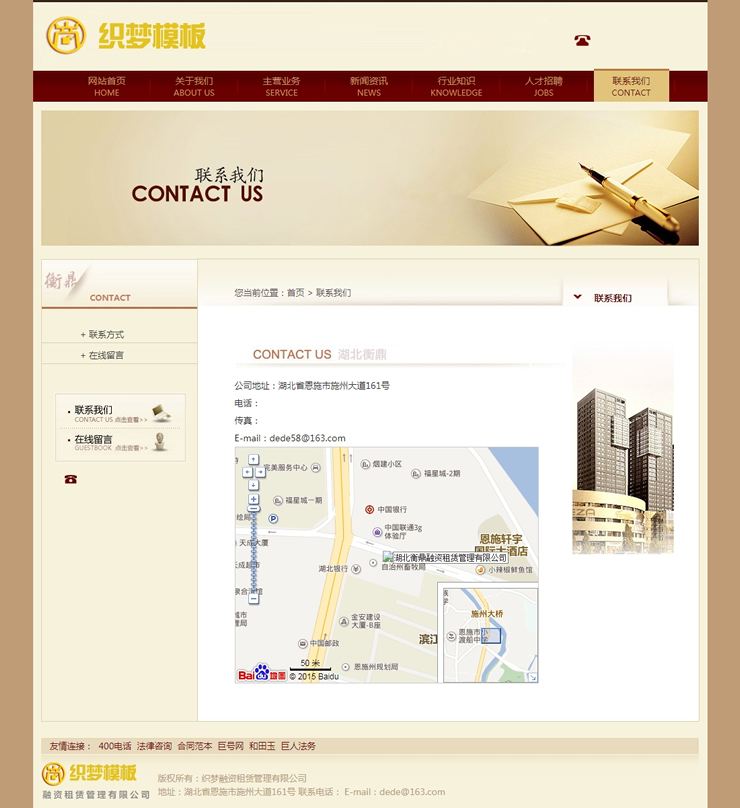Zoom out the map with minus button
The image size is (740, 808).
pyautogui.click(x=253, y=598)
